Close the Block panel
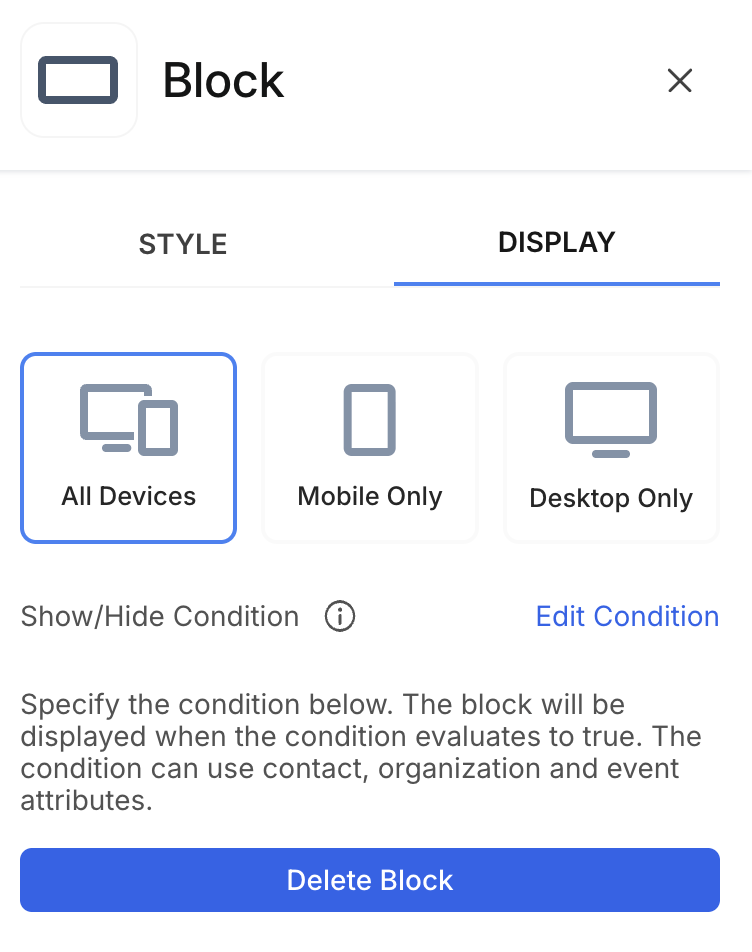The image size is (752, 952). (680, 81)
